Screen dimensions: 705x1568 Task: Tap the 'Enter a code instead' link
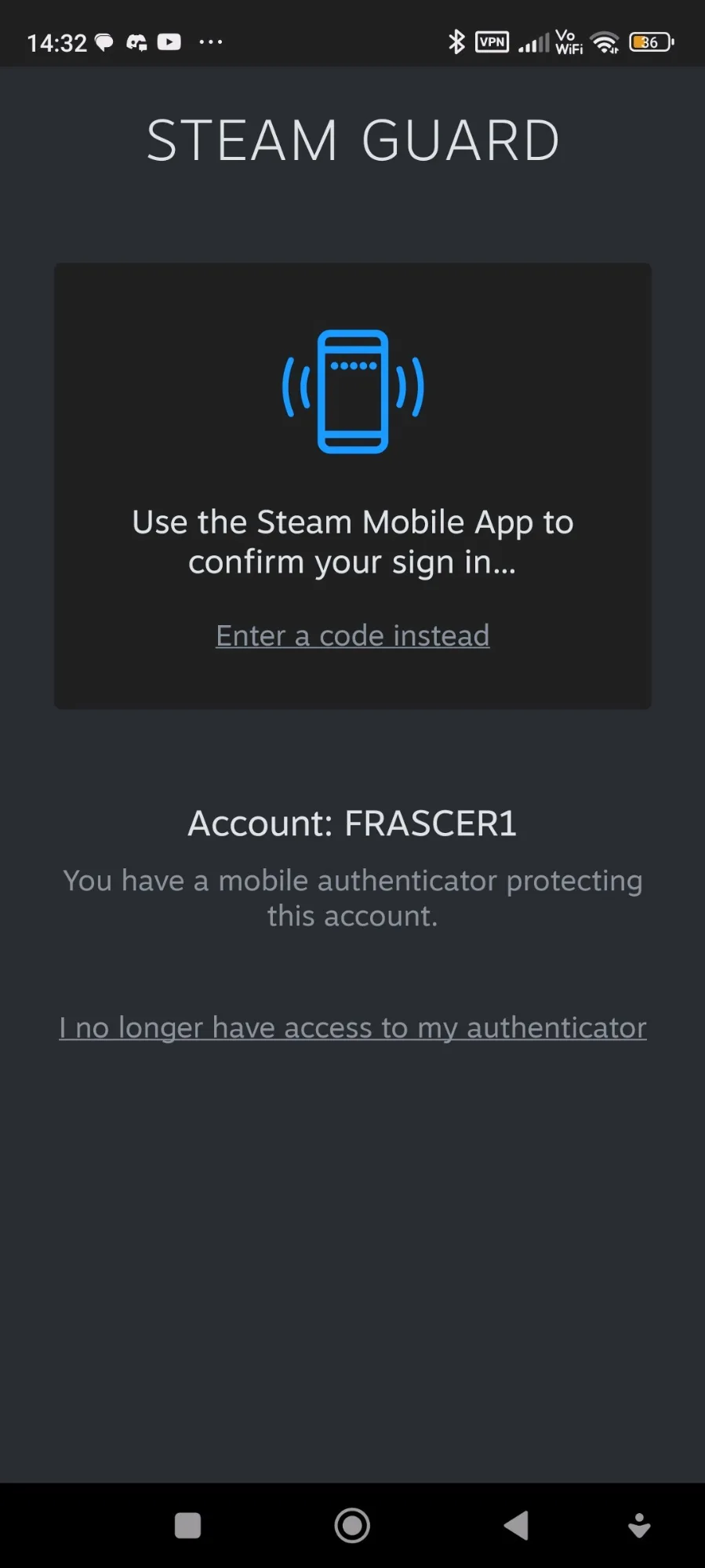353,635
